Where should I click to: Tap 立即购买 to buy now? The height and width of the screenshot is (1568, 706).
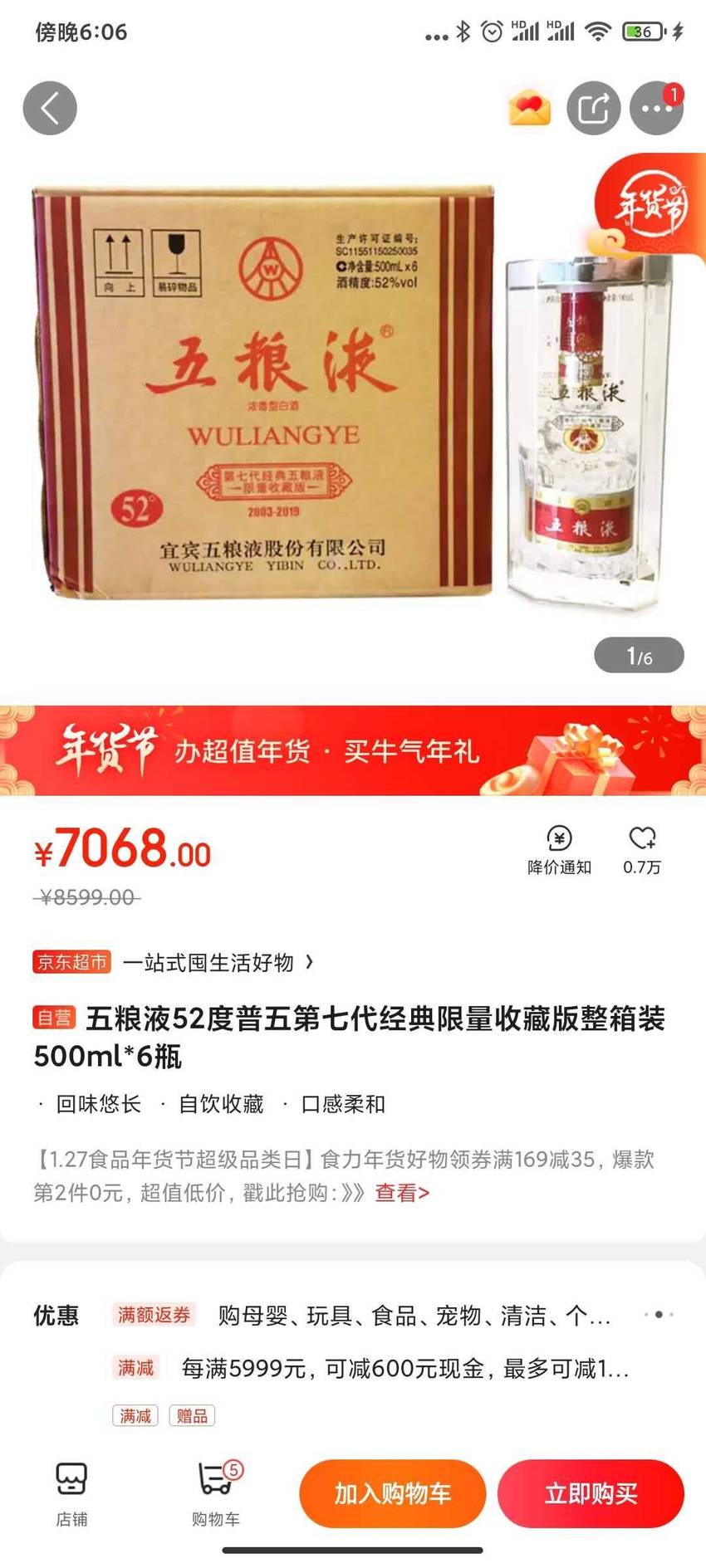tap(591, 1493)
